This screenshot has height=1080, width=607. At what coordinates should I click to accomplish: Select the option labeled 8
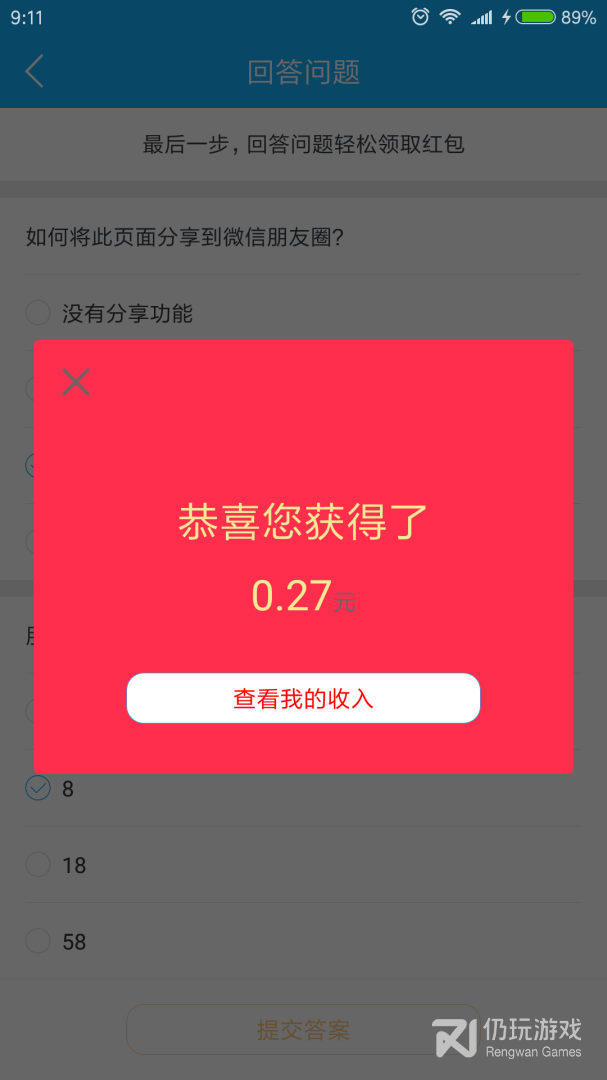[x=303, y=789]
